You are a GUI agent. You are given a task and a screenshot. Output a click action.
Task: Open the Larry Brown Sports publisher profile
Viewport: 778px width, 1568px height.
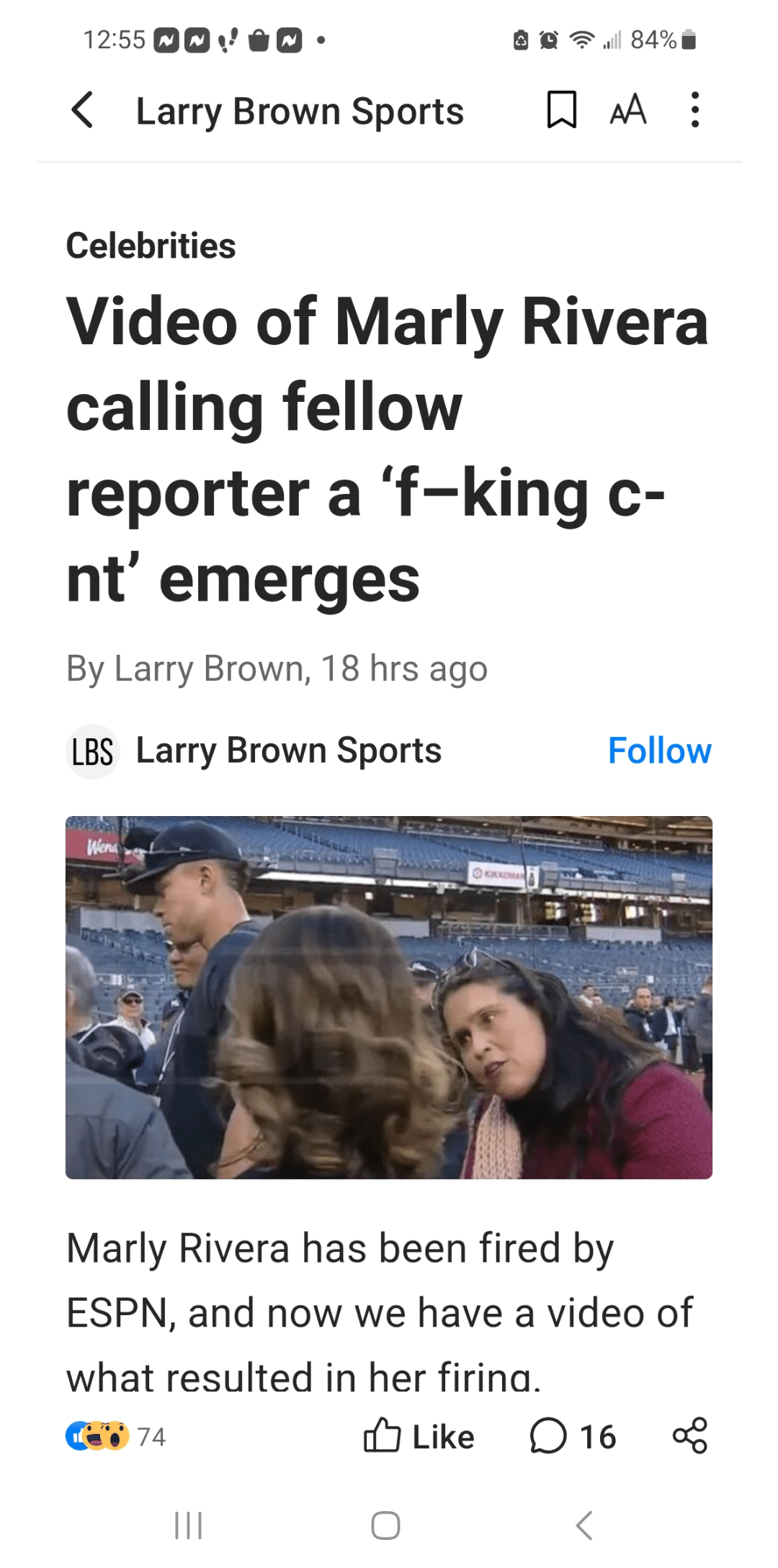288,751
